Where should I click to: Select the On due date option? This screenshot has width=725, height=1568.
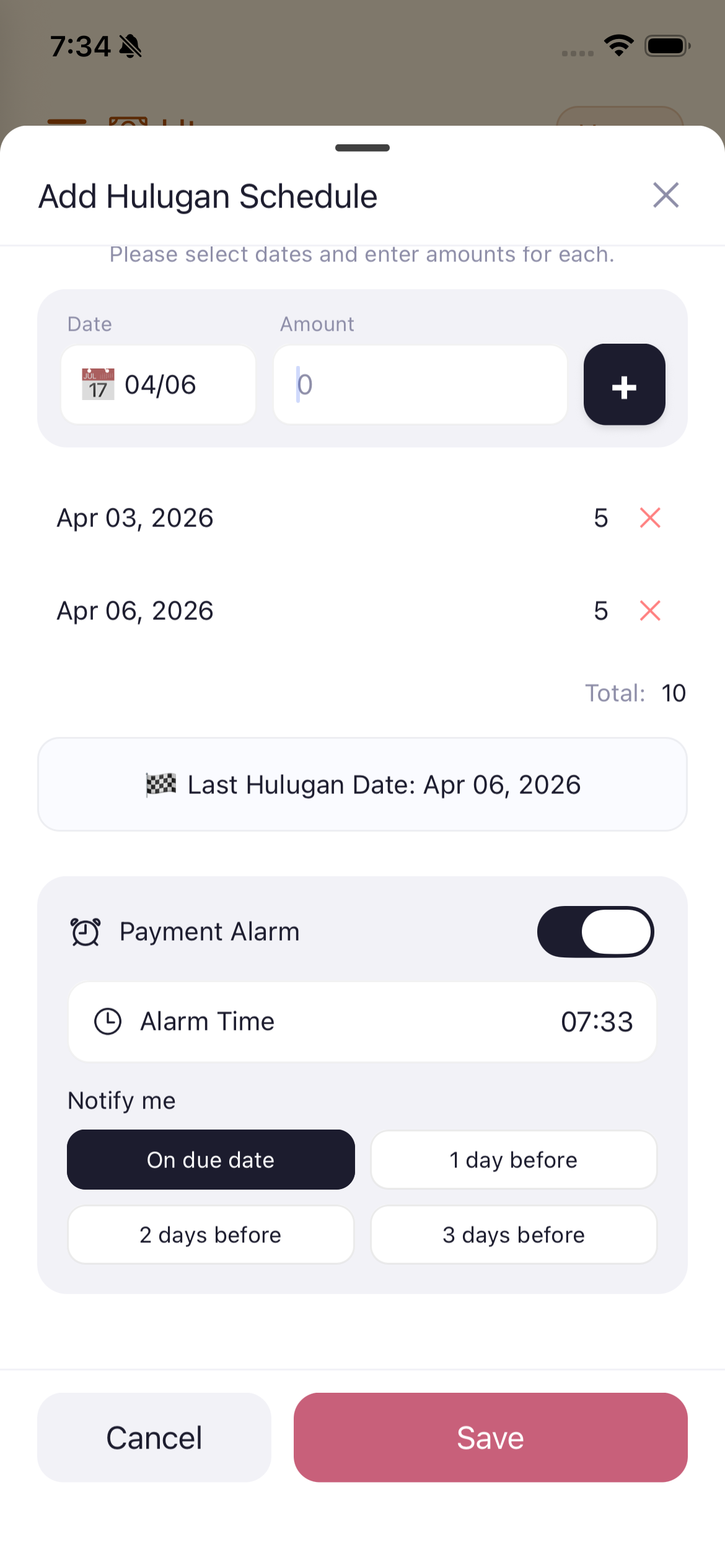[210, 1159]
